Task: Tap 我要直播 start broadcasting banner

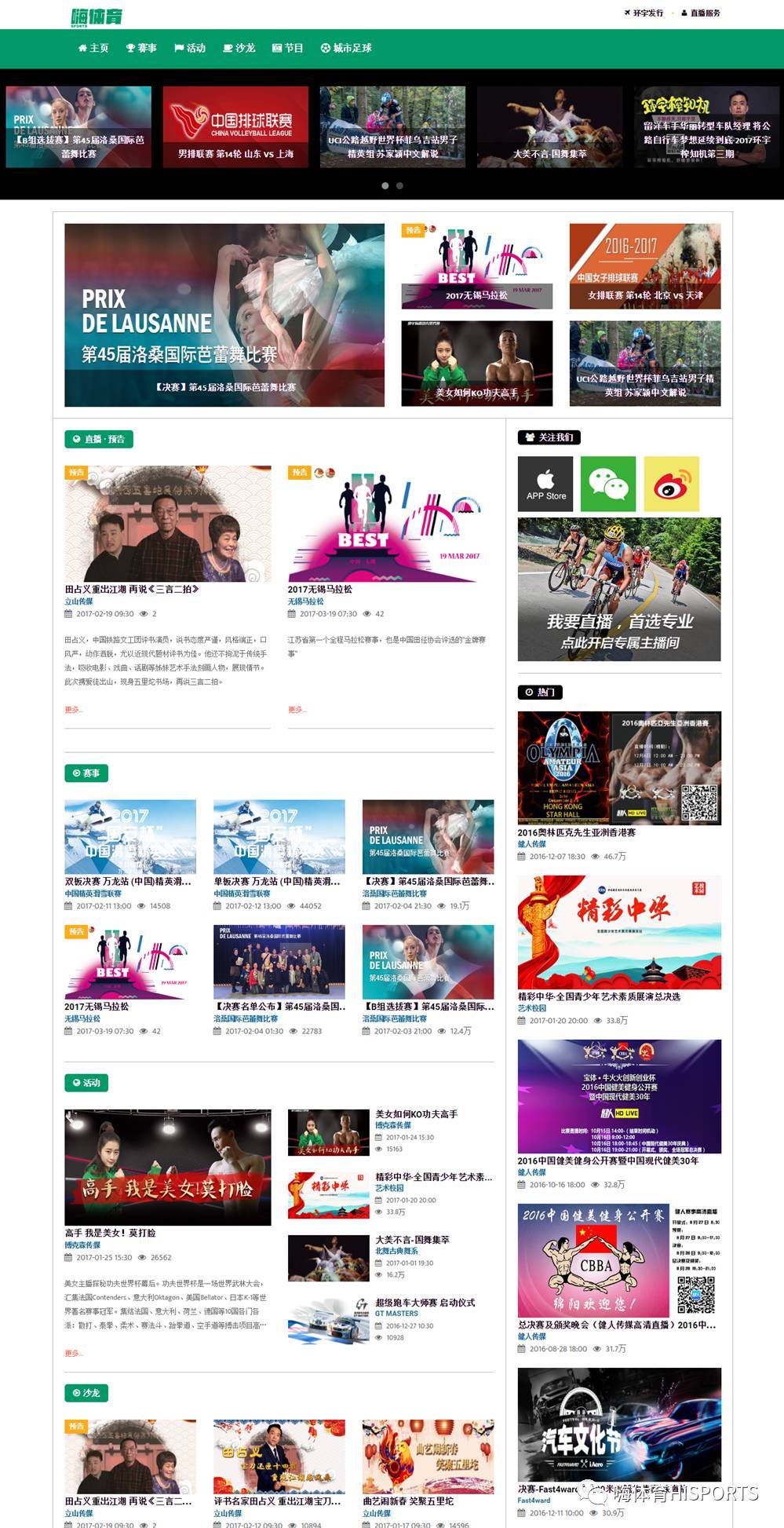Action: tap(619, 589)
